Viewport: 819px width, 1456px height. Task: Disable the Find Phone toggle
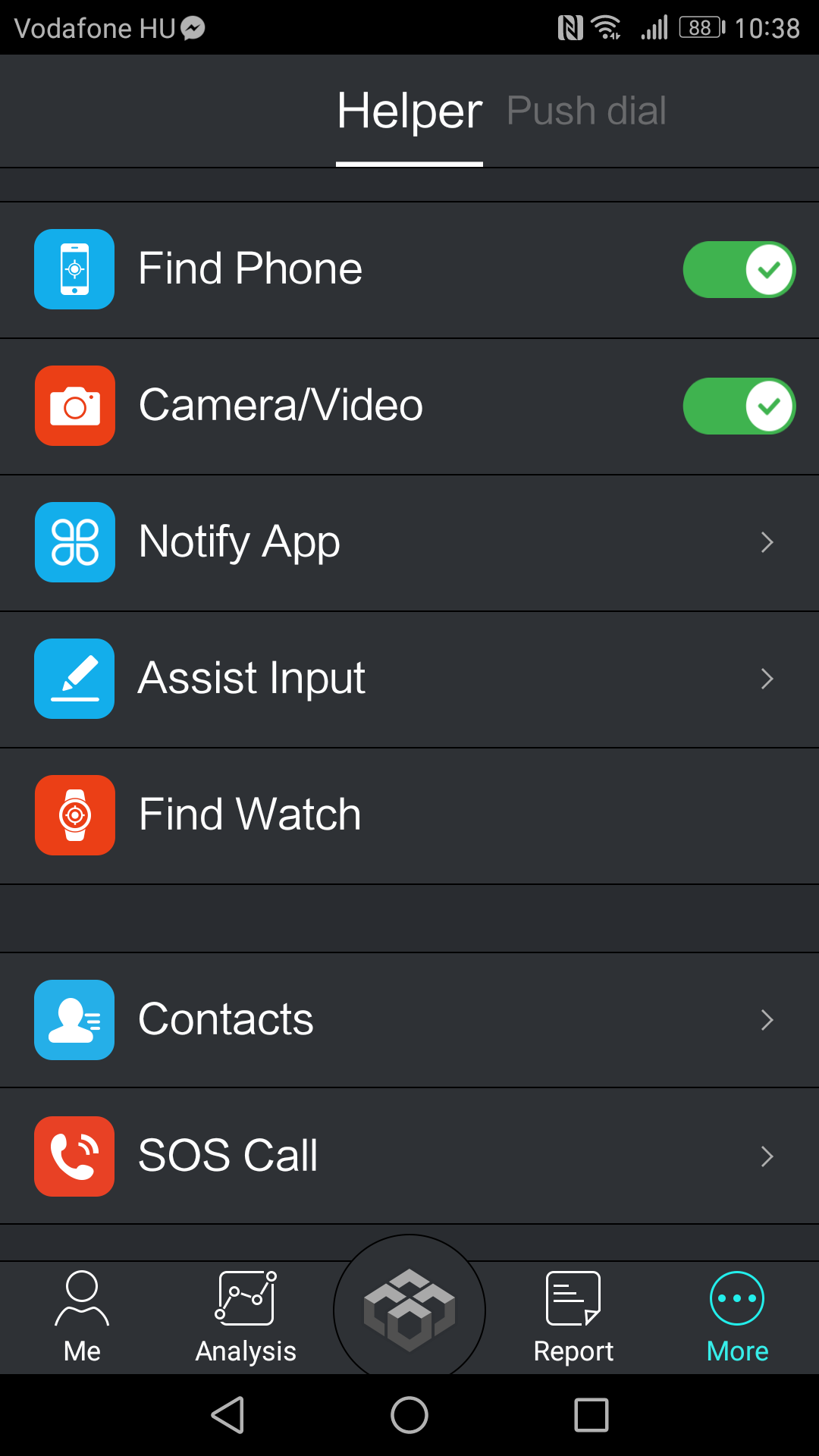(x=739, y=270)
